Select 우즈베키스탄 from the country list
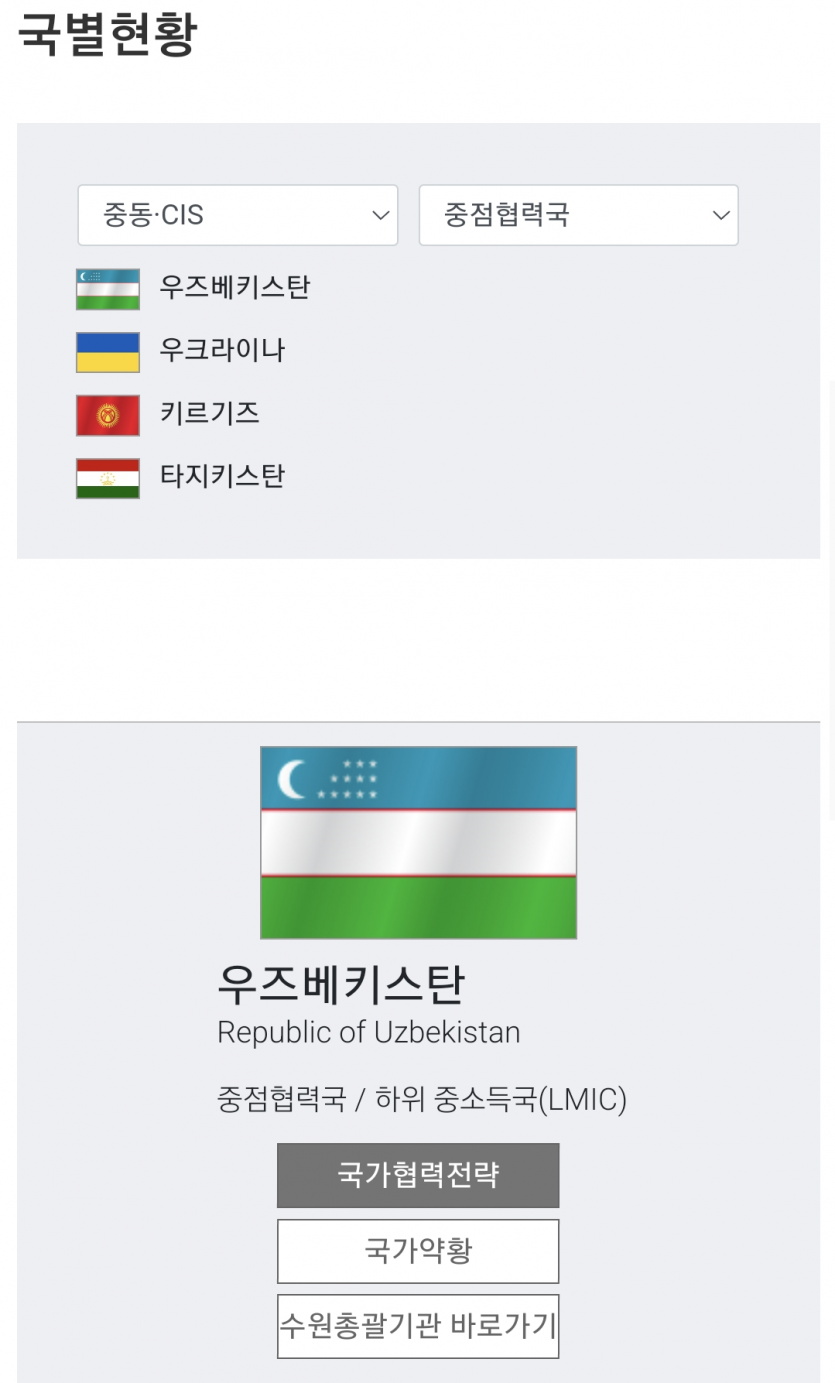835x1383 pixels. [x=234, y=288]
